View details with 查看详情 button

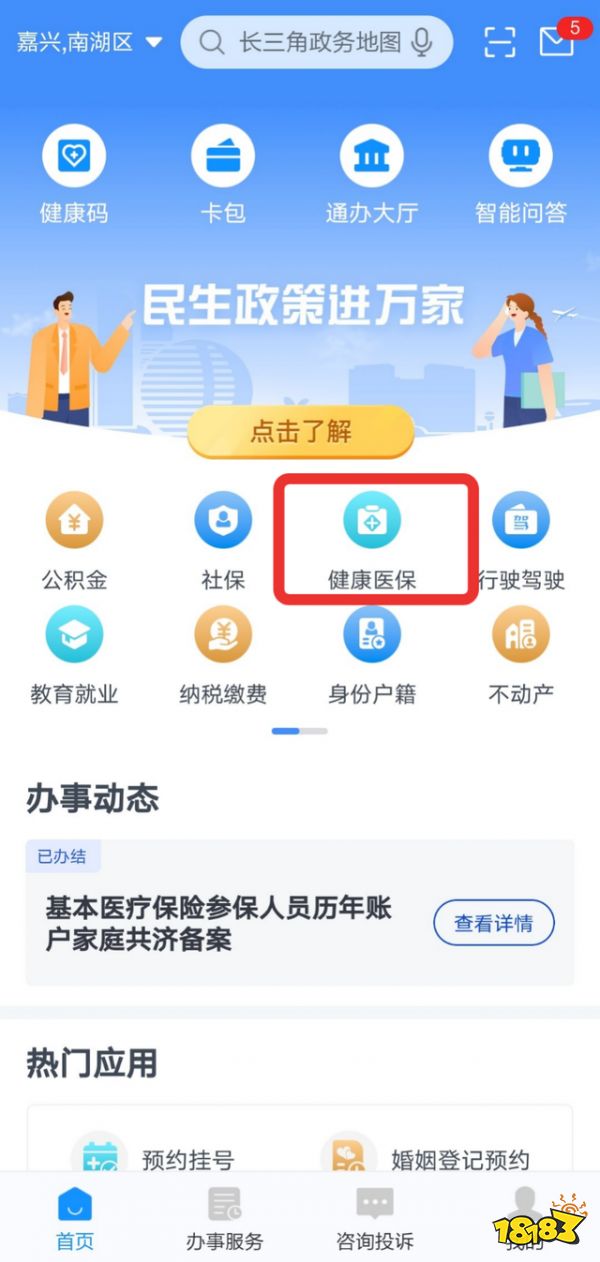[x=493, y=924]
